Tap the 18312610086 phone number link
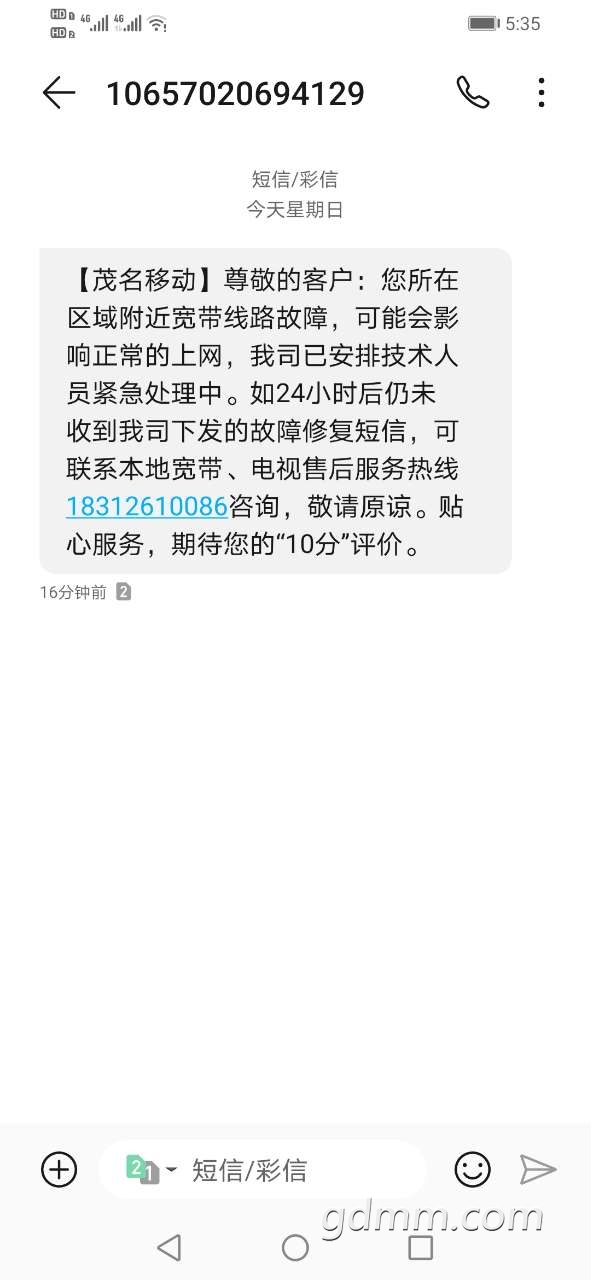This screenshot has width=591, height=1280. tap(147, 506)
